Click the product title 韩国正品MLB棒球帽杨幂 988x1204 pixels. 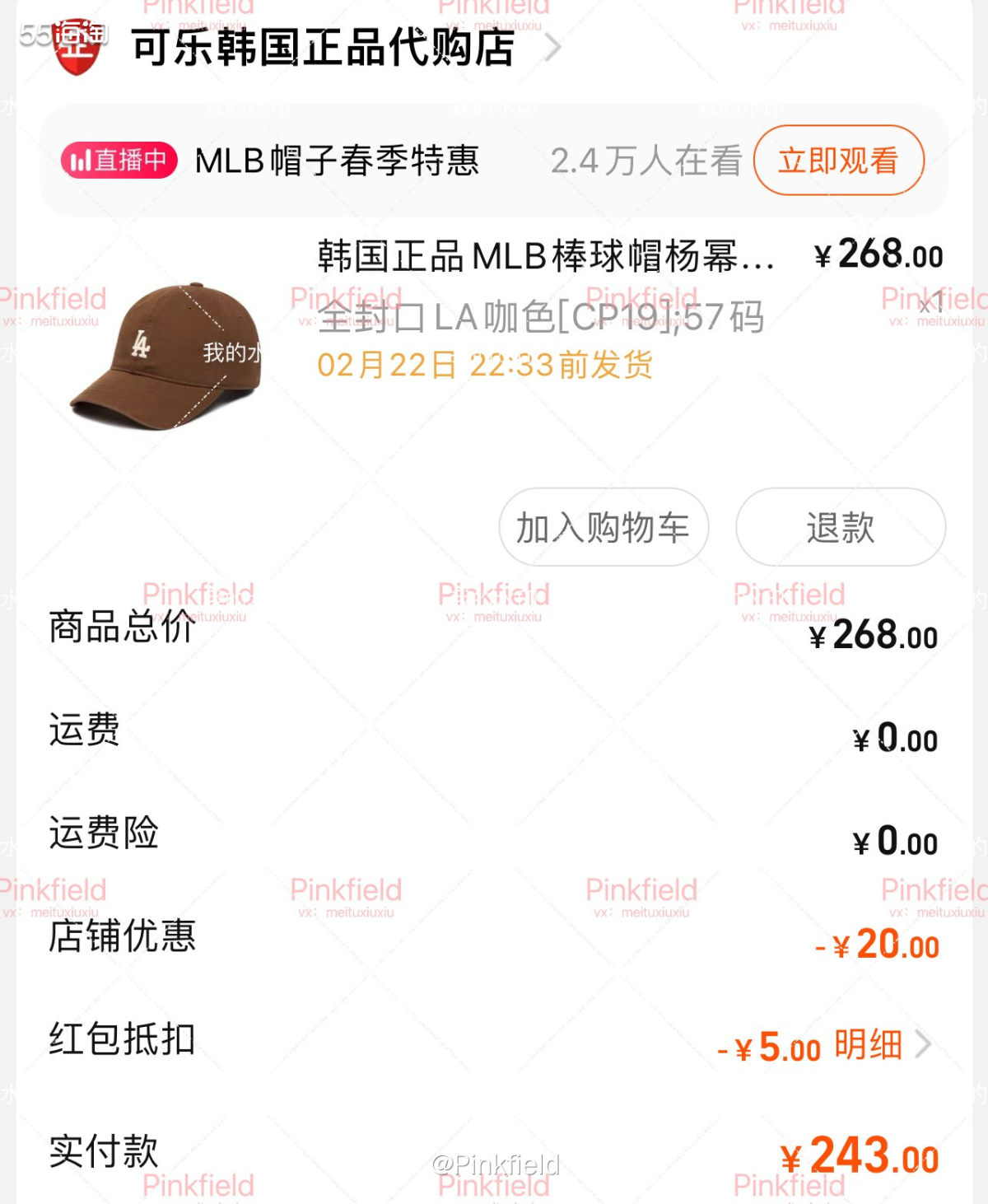543,257
